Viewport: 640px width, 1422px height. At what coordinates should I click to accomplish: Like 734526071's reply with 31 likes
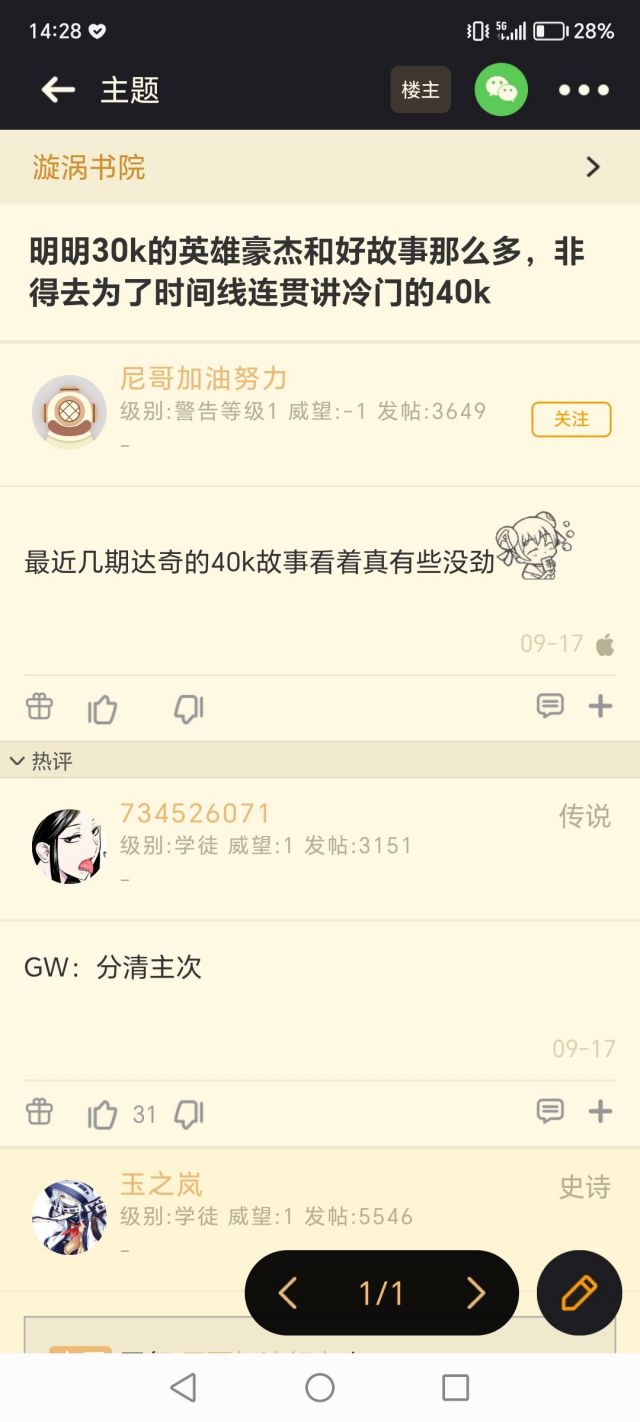pos(102,1114)
